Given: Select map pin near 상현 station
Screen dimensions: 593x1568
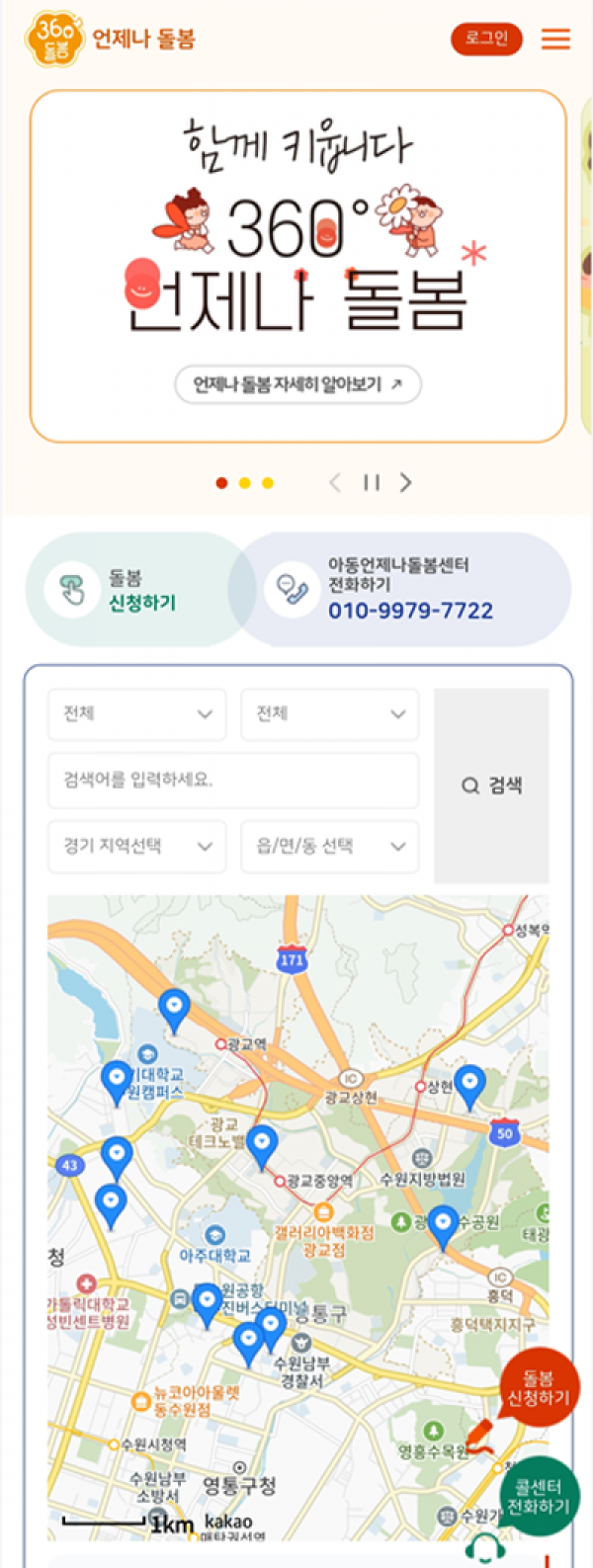Looking at the screenshot, I should tap(468, 1084).
